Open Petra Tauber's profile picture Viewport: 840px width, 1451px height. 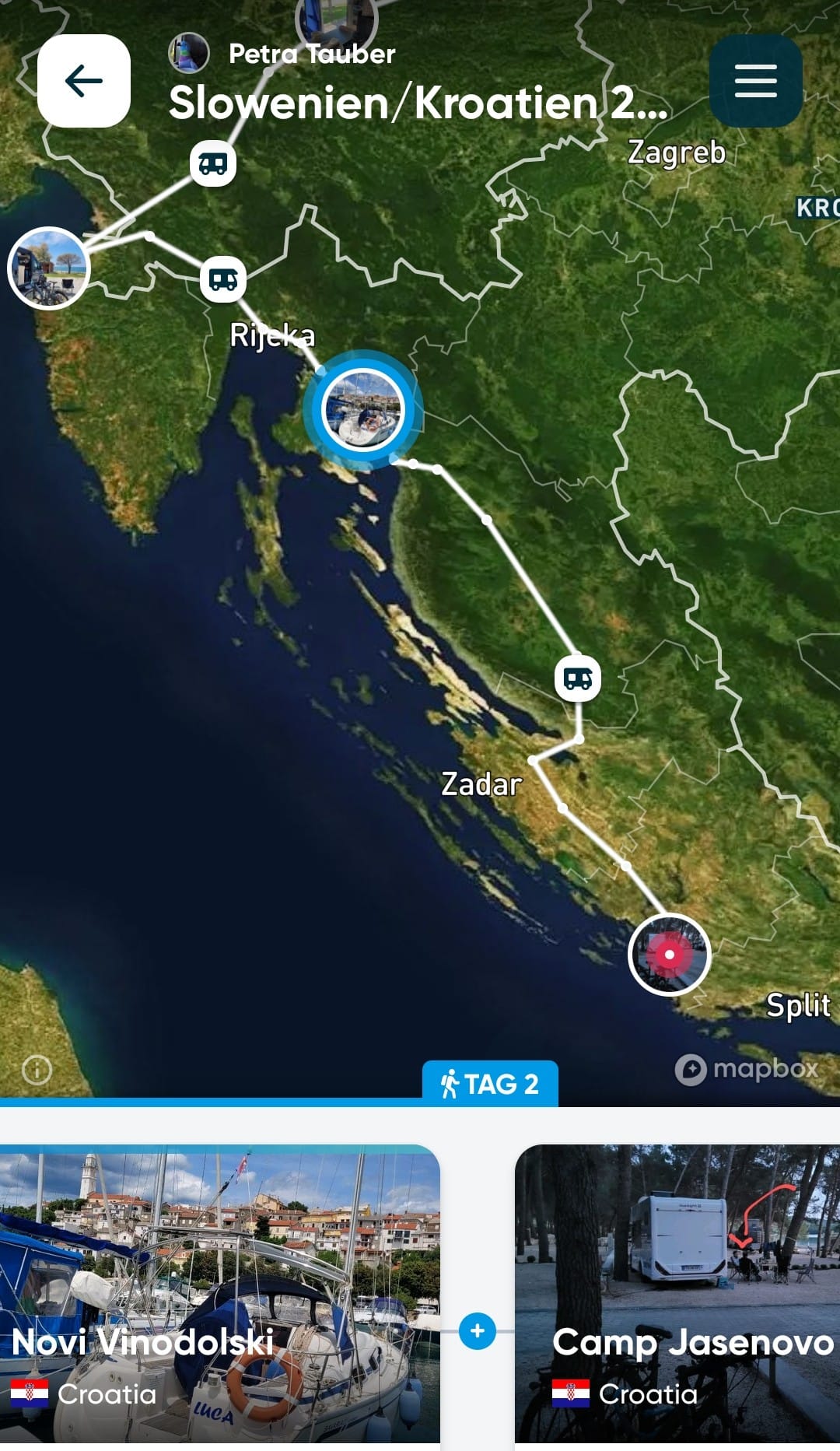tap(189, 54)
